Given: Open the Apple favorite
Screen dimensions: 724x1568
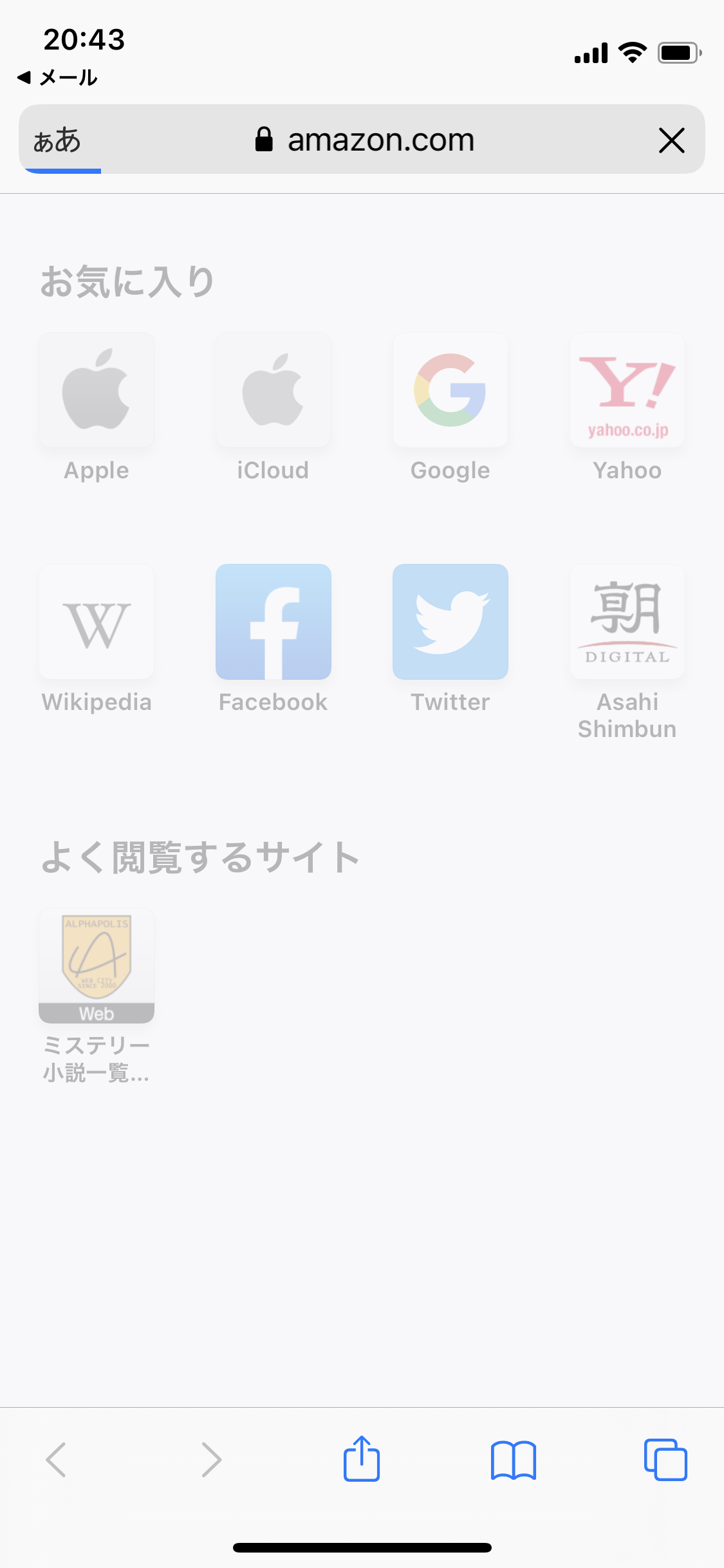Looking at the screenshot, I should (97, 391).
